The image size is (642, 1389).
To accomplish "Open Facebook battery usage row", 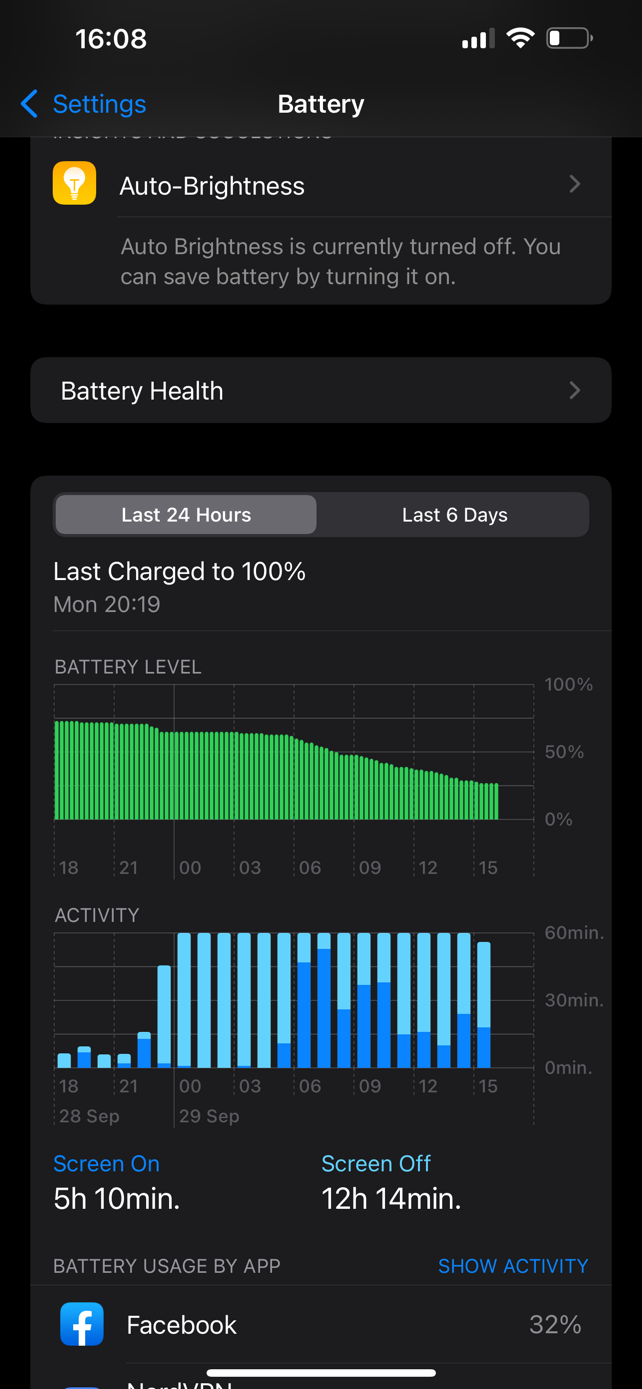I will [x=321, y=1325].
